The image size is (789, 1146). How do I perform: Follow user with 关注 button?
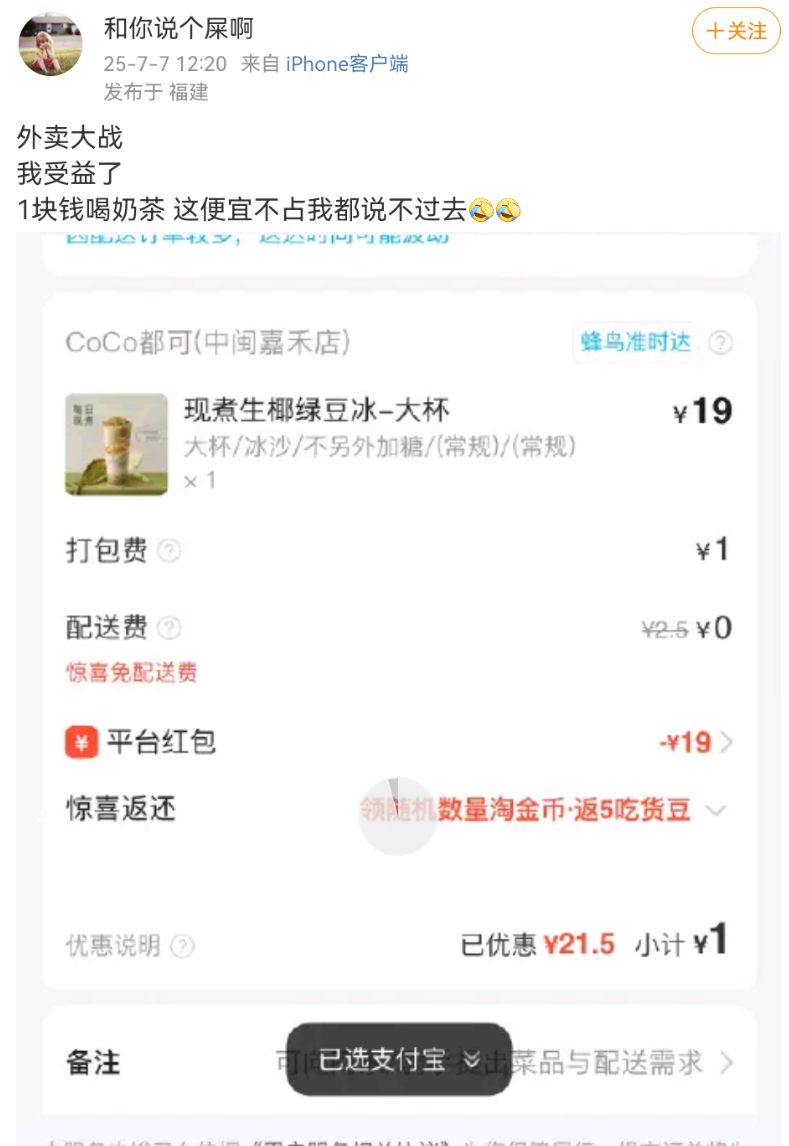tap(735, 31)
